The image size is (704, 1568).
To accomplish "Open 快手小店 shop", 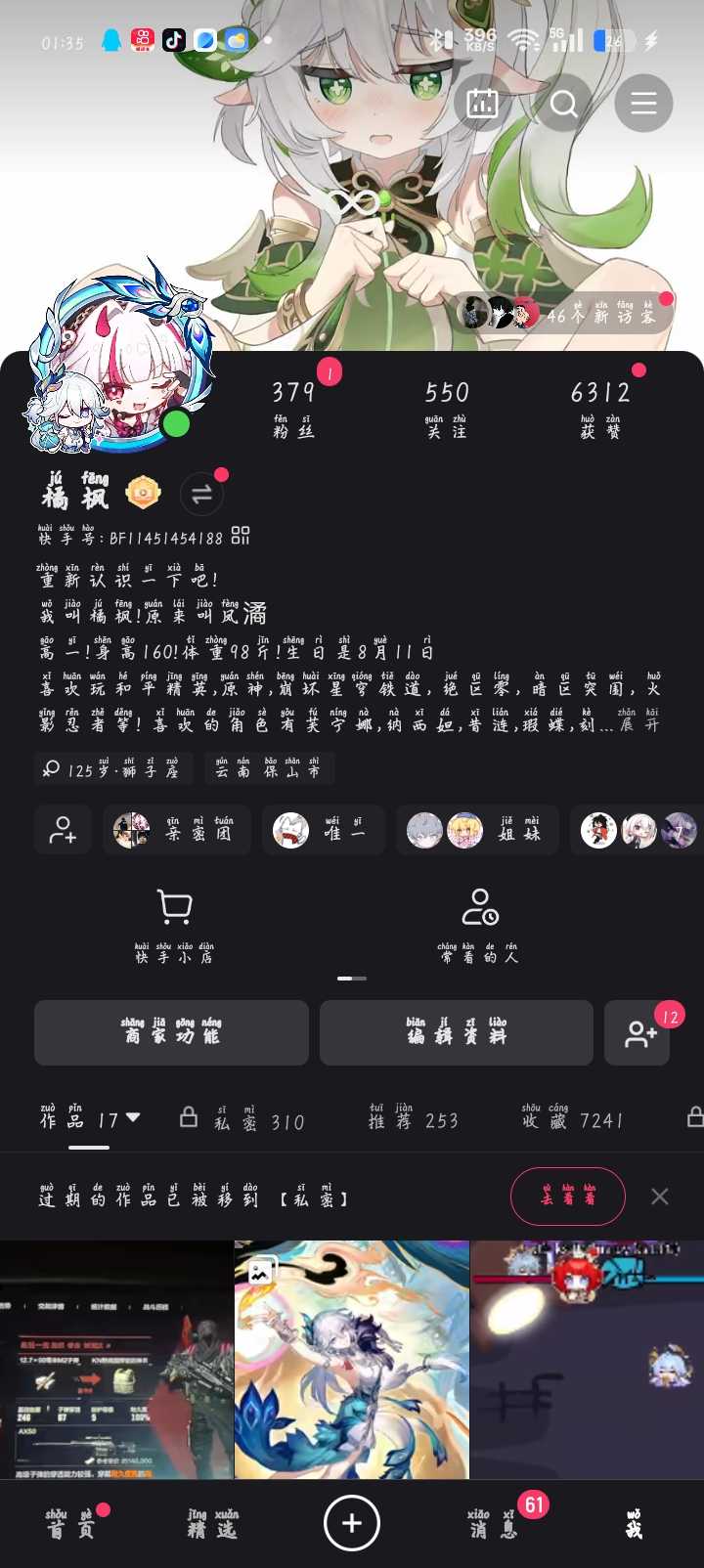I will pos(174,926).
